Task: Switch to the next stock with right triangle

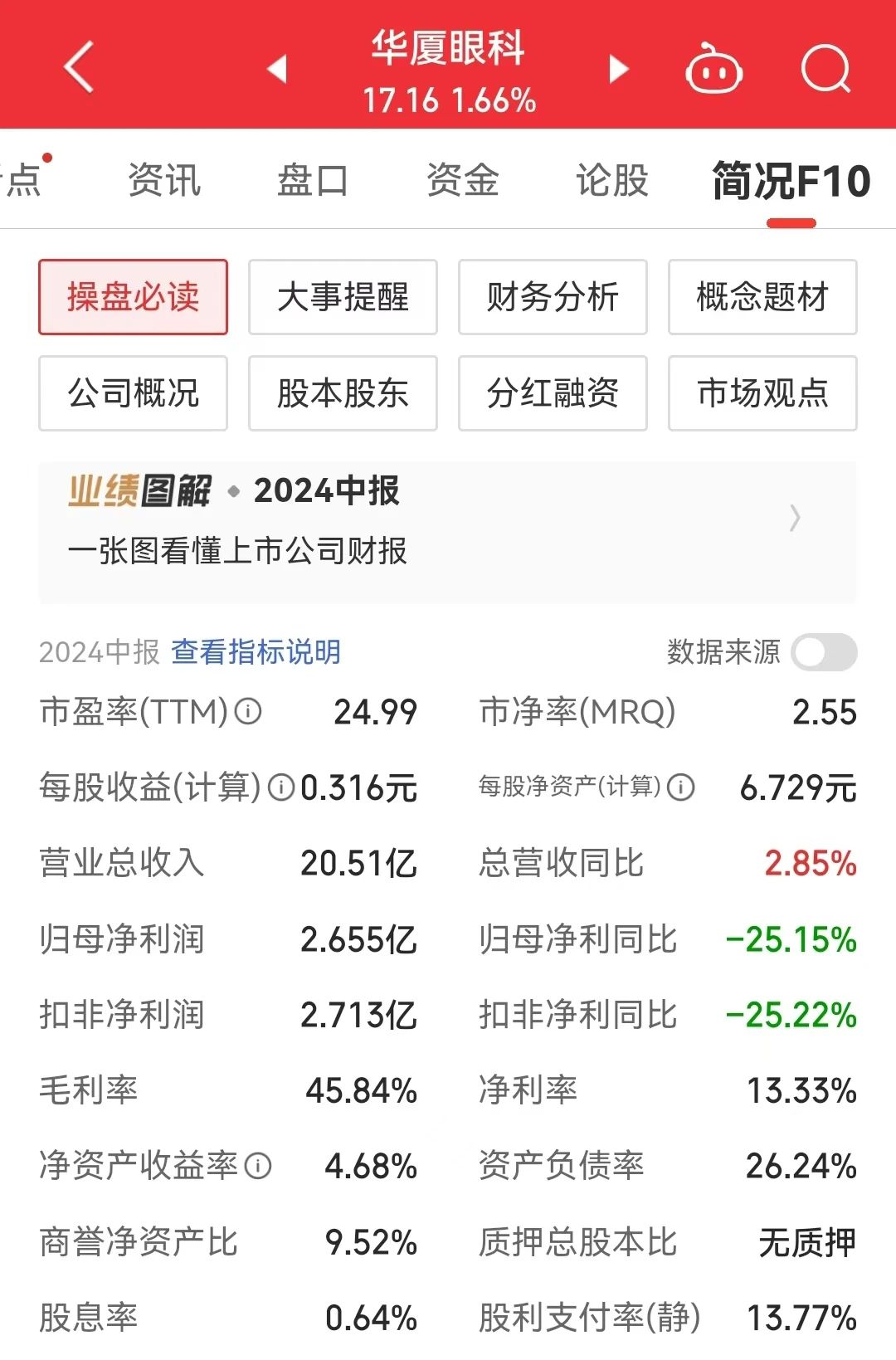Action: click(x=618, y=68)
